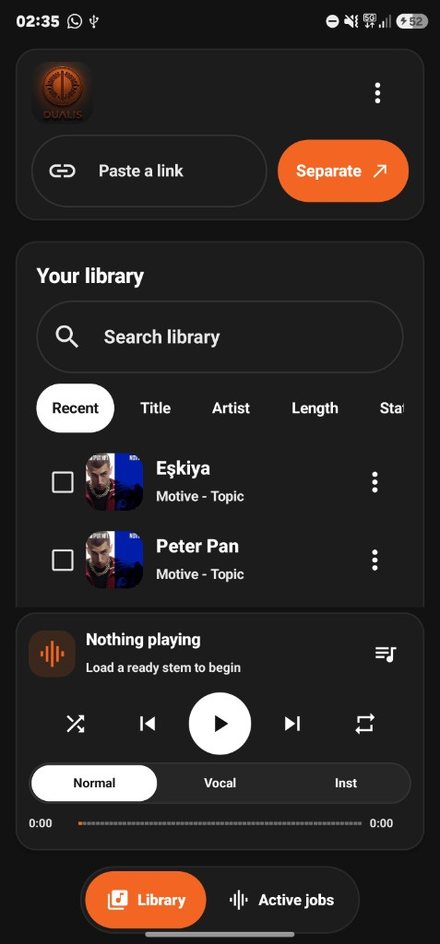This screenshot has height=944, width=440.
Task: Hit the round play button
Action: pos(220,724)
